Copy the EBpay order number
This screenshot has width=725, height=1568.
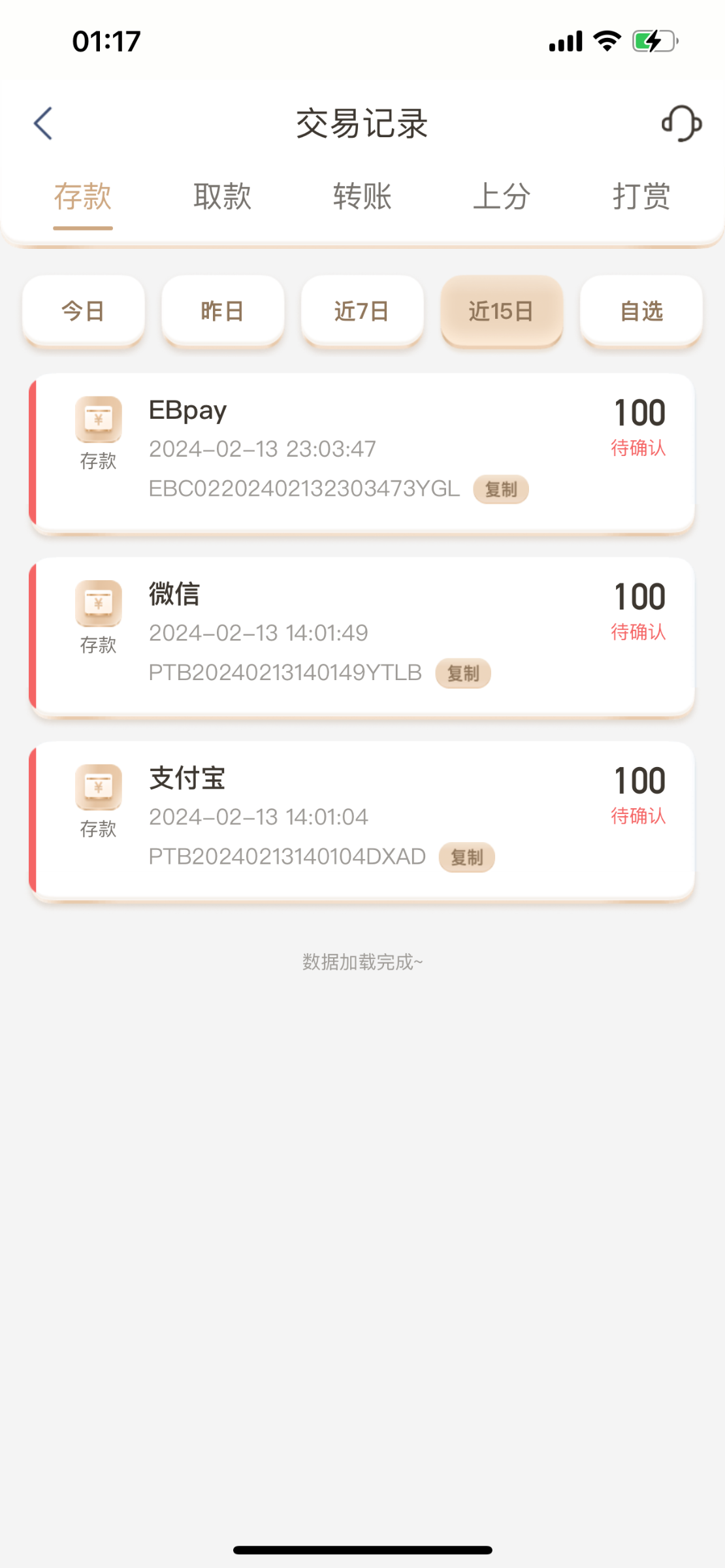(x=500, y=489)
